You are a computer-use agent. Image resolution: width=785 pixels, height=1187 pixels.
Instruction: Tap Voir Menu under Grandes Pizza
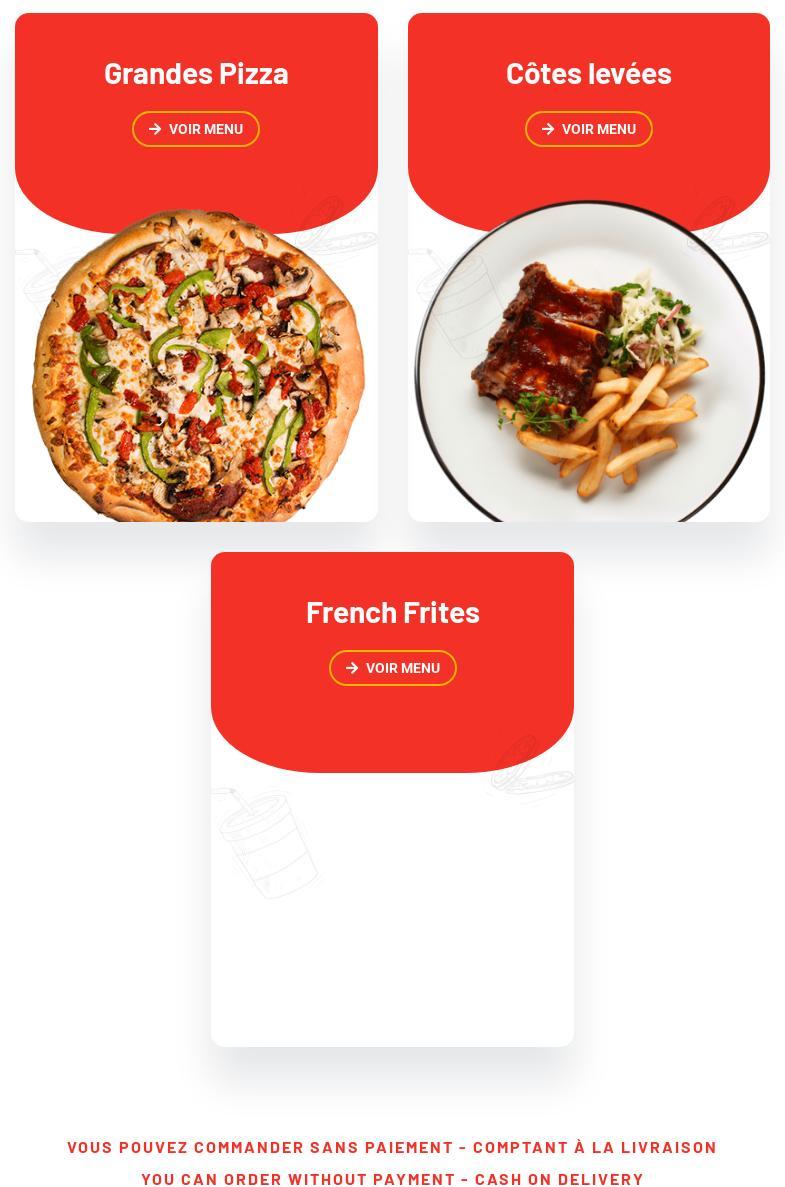click(196, 129)
